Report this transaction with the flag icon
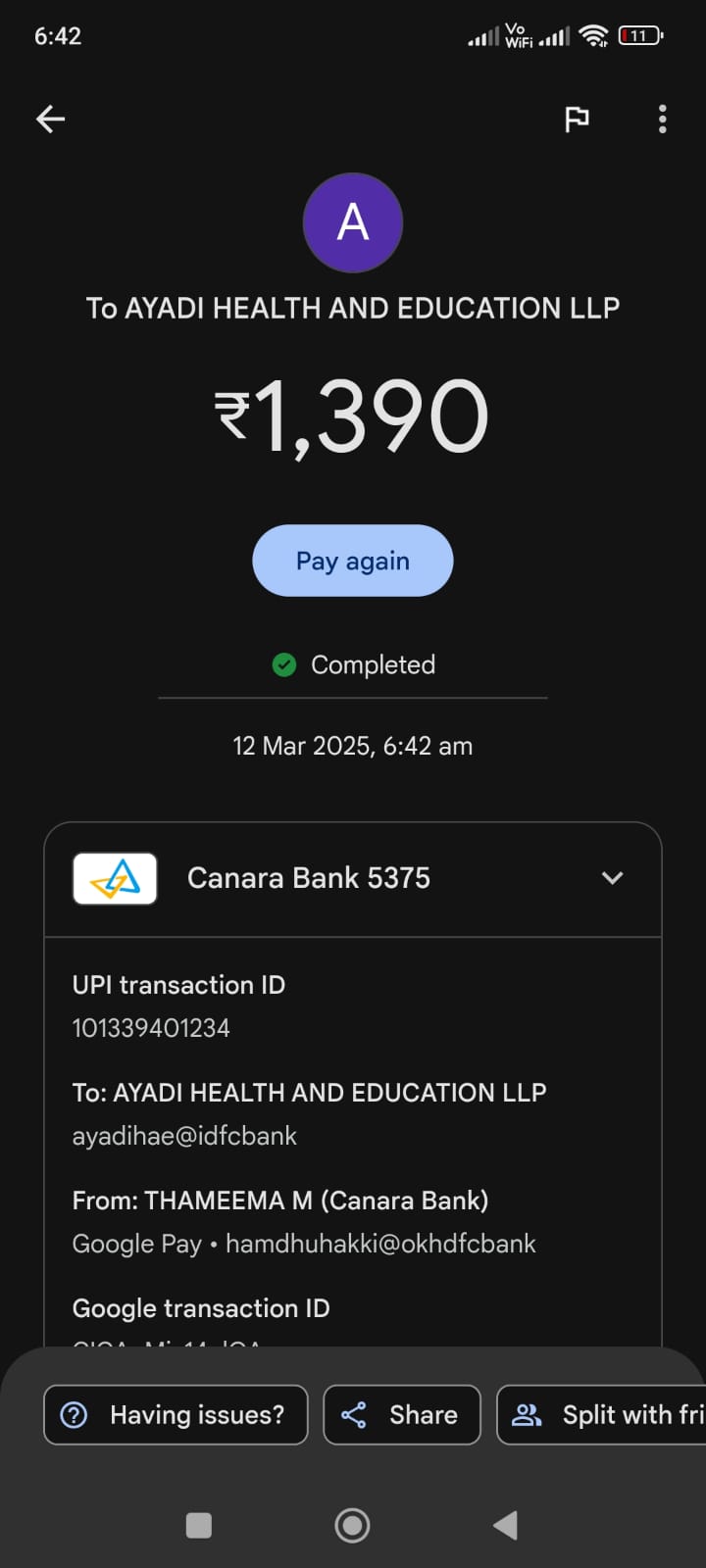This screenshot has width=706, height=1568. coord(577,120)
